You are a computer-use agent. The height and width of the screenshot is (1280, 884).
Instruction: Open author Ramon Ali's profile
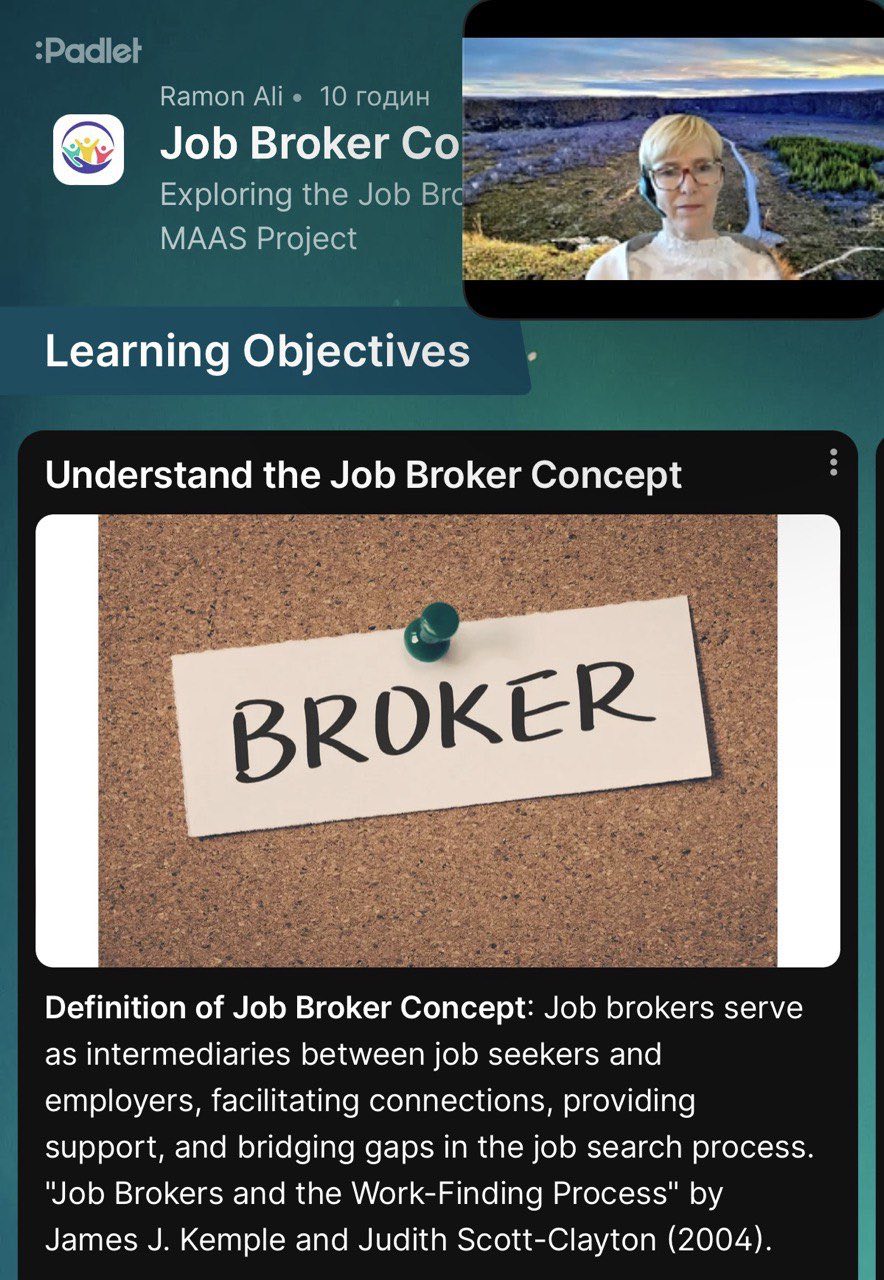[x=221, y=97]
